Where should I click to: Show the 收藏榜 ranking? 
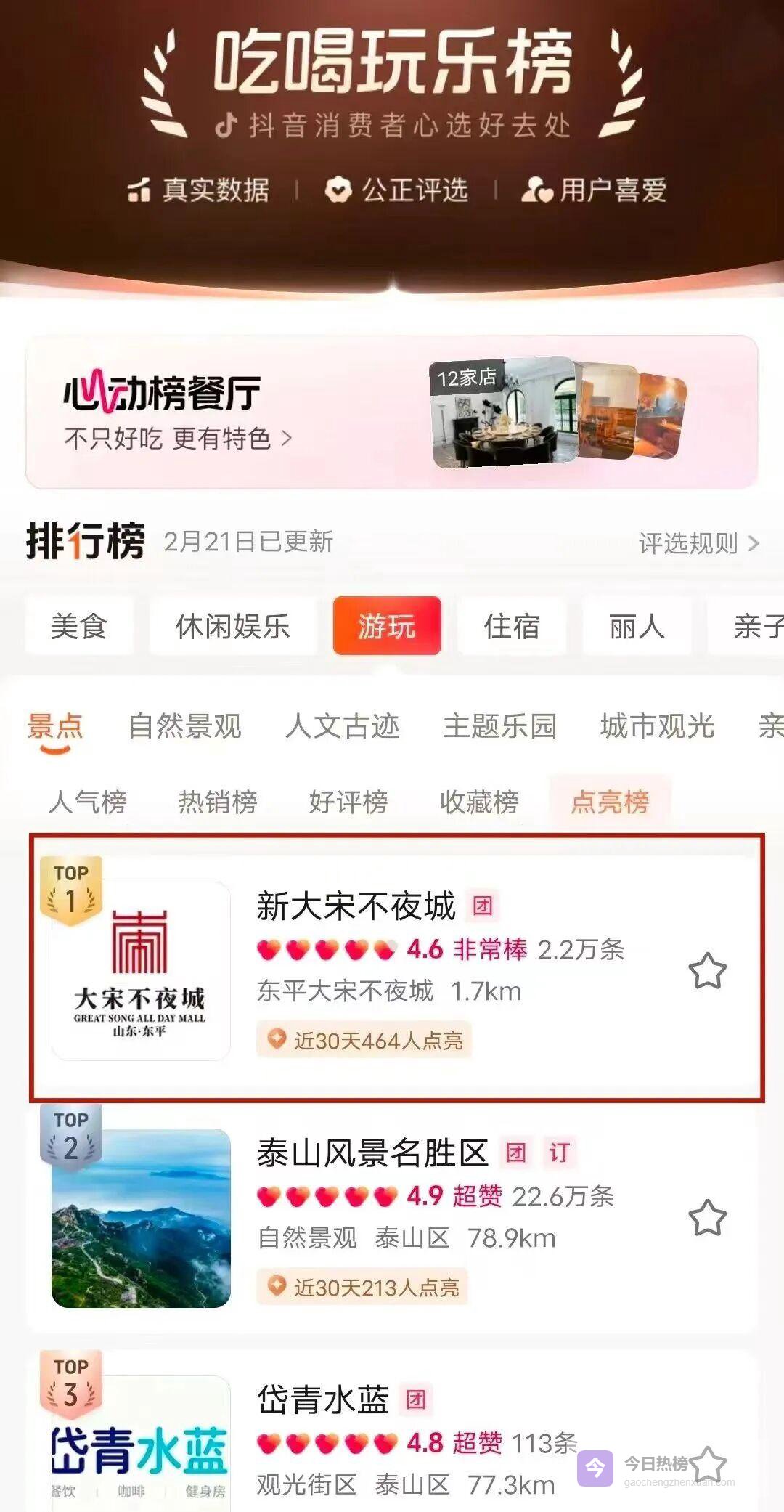pos(479,802)
